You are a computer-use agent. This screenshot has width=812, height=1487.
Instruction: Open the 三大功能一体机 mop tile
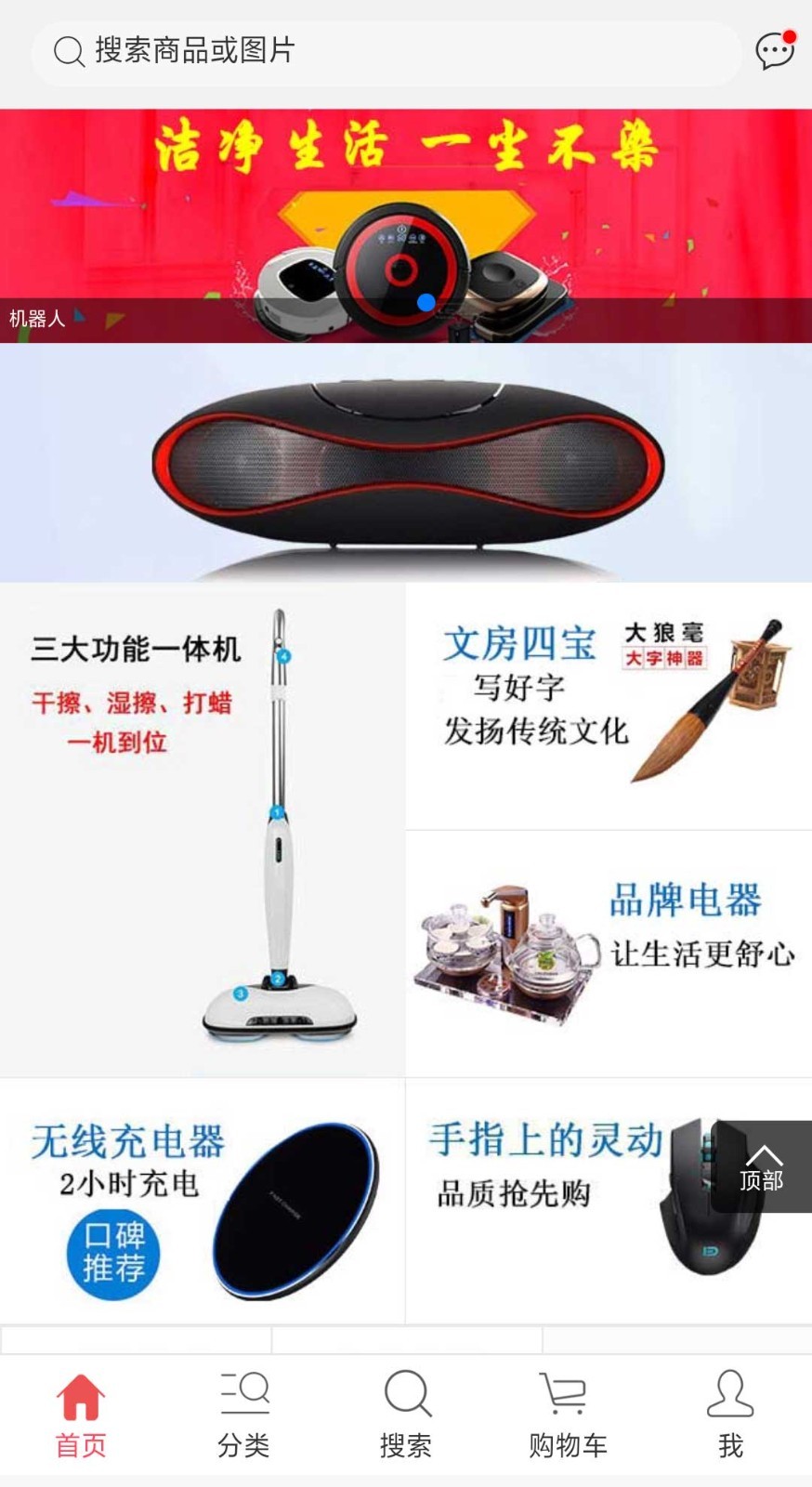click(203, 830)
